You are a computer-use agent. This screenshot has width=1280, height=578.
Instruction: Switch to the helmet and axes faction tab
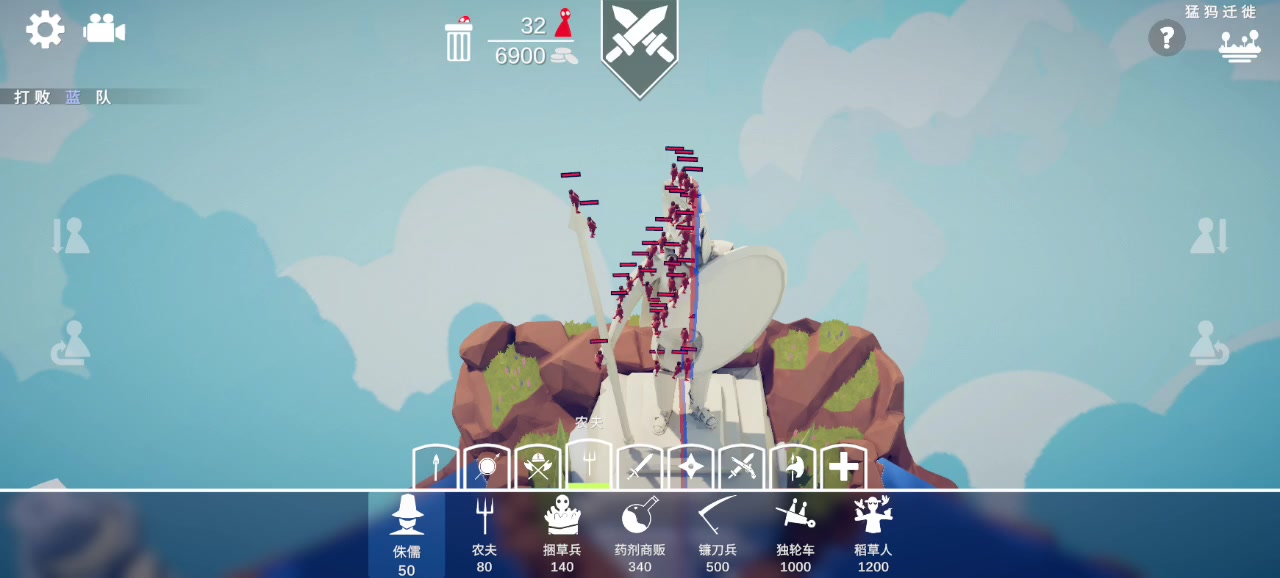tap(538, 467)
